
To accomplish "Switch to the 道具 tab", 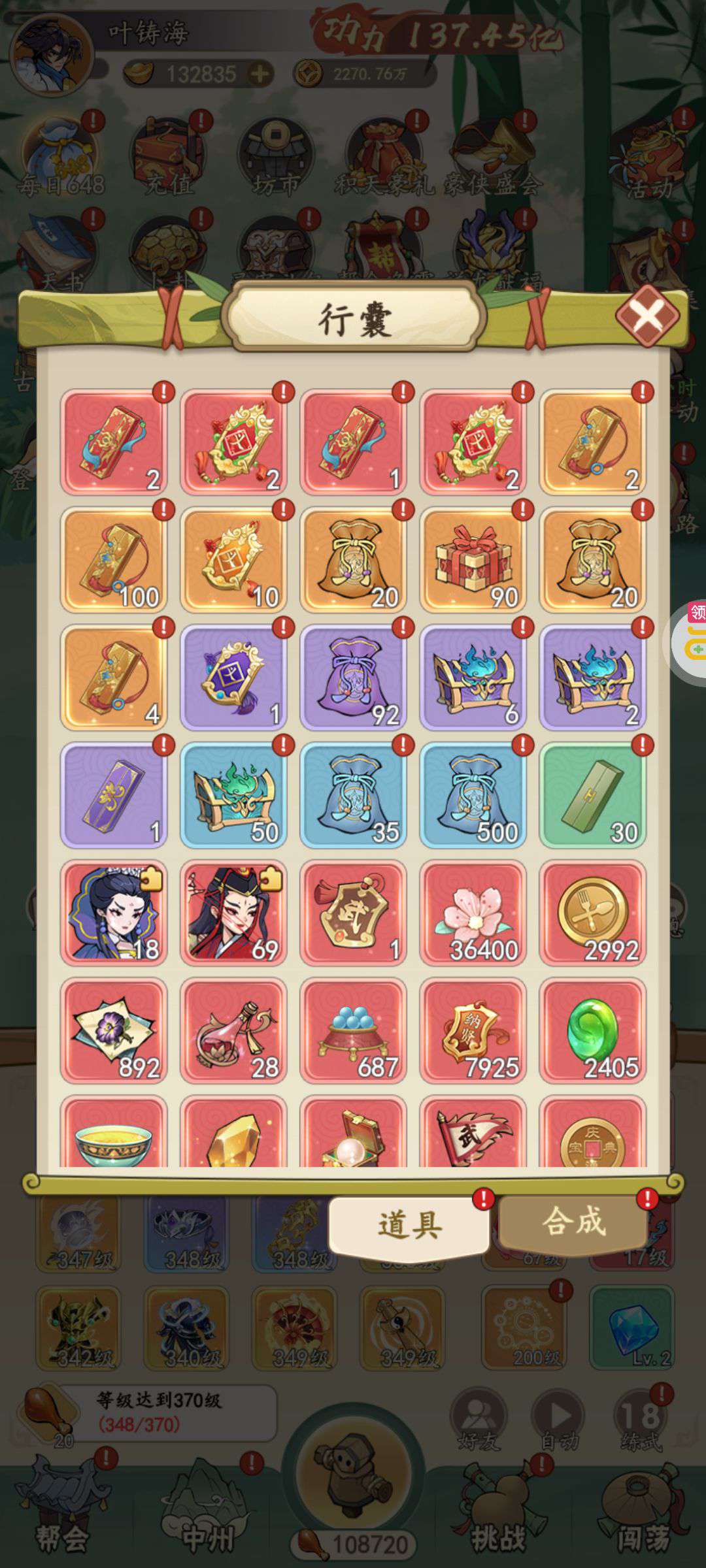I will 409,1225.
